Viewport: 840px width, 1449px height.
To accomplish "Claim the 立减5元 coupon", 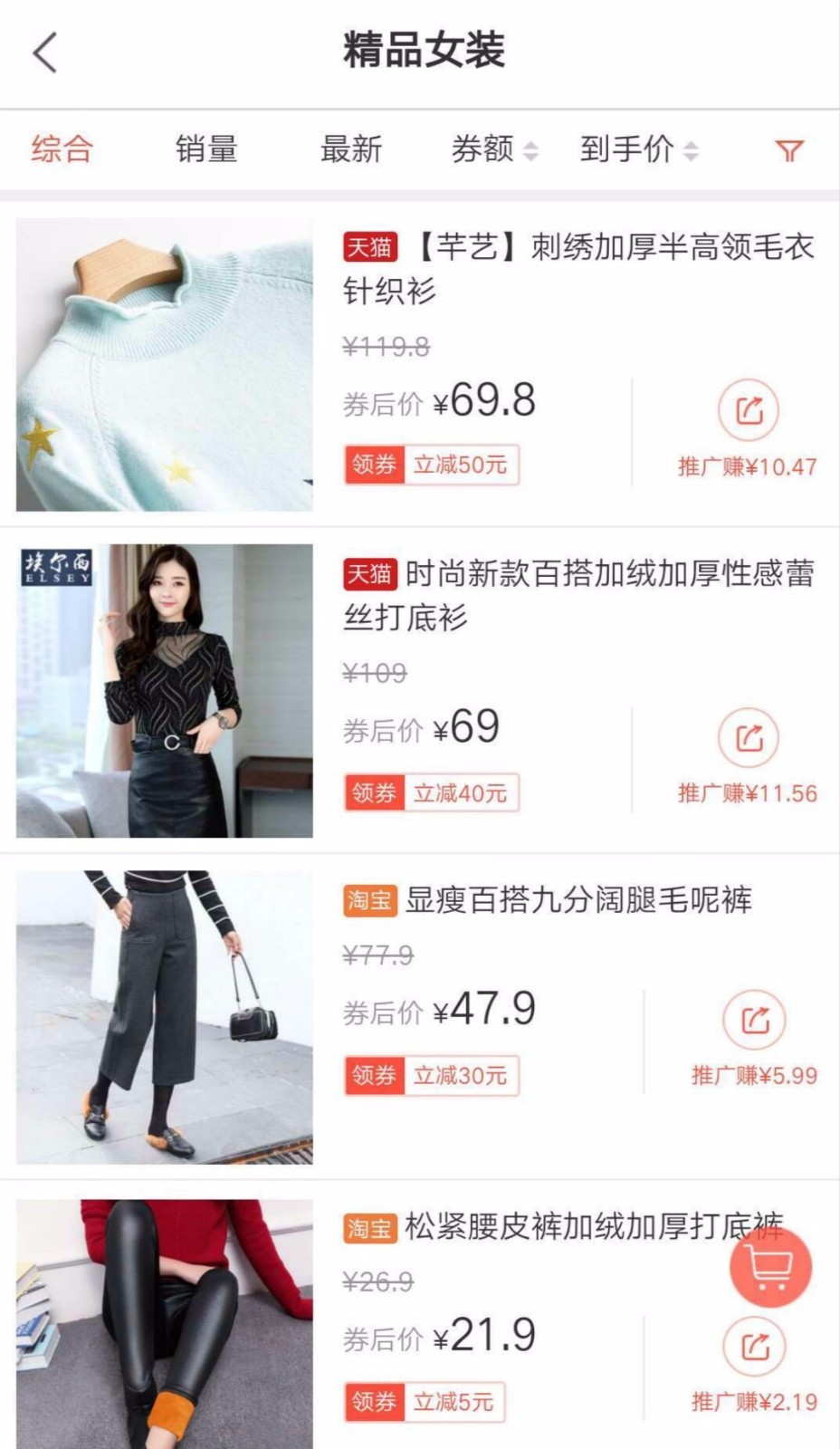I will (x=424, y=1402).
